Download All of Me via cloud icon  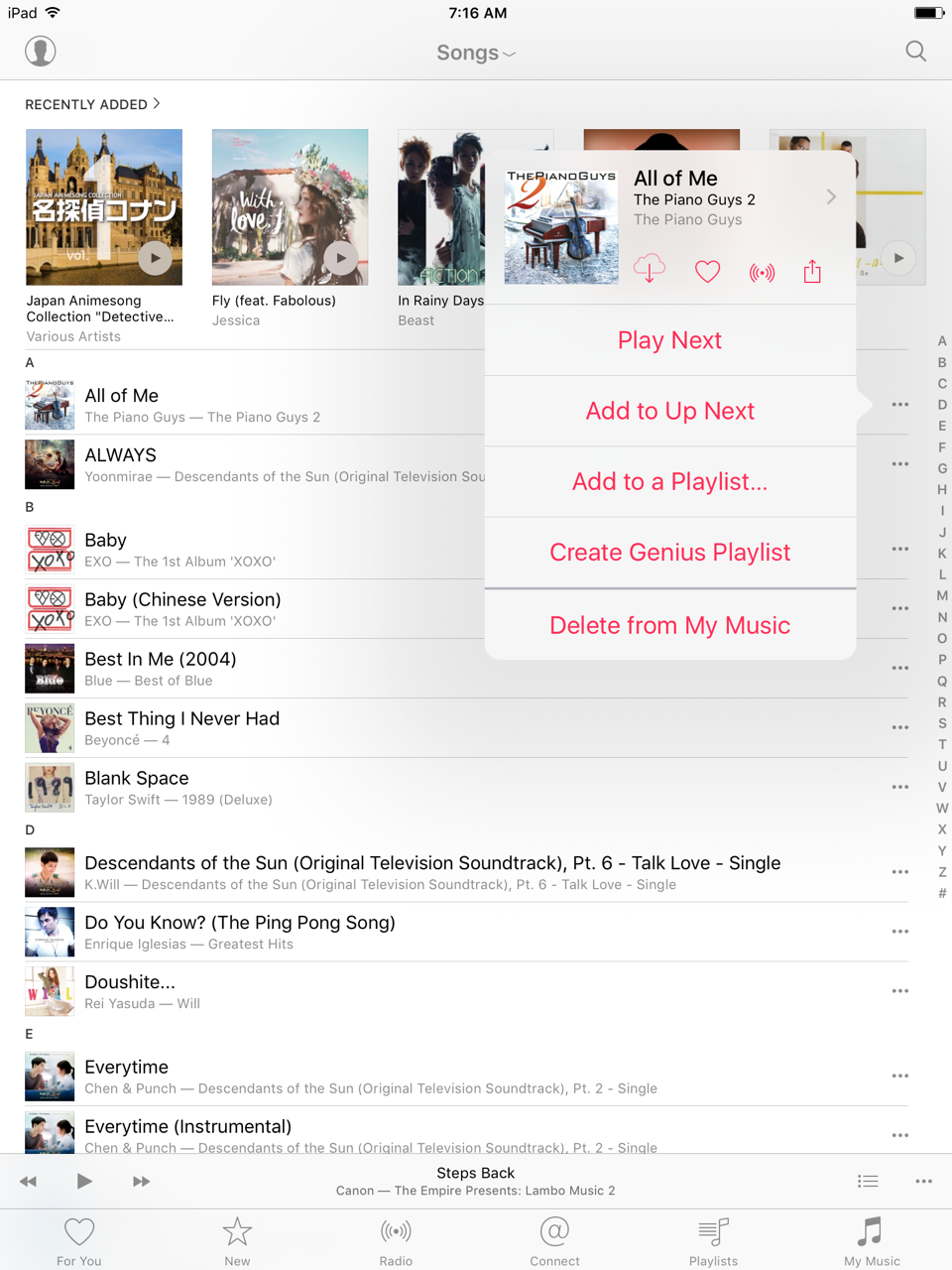tap(650, 269)
